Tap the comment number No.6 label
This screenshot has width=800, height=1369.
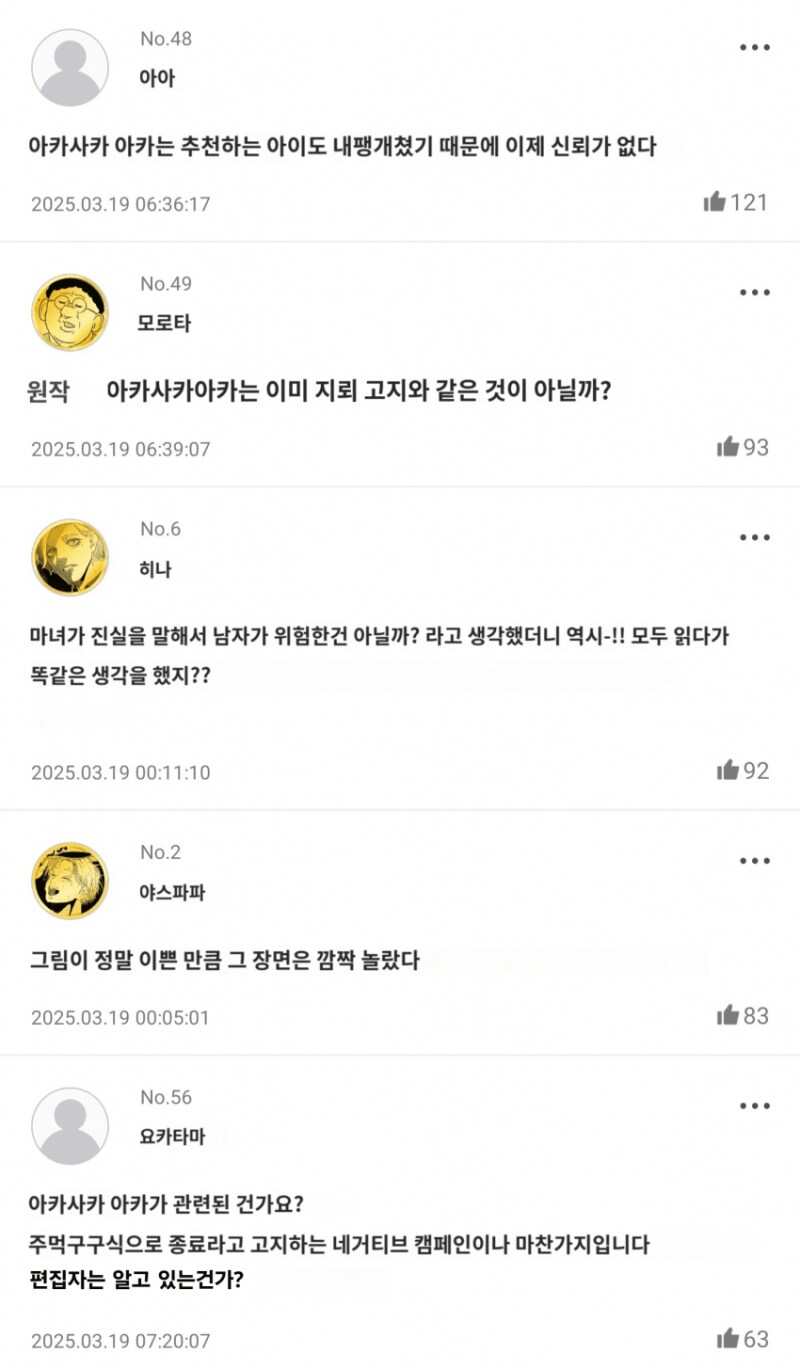coord(159,529)
